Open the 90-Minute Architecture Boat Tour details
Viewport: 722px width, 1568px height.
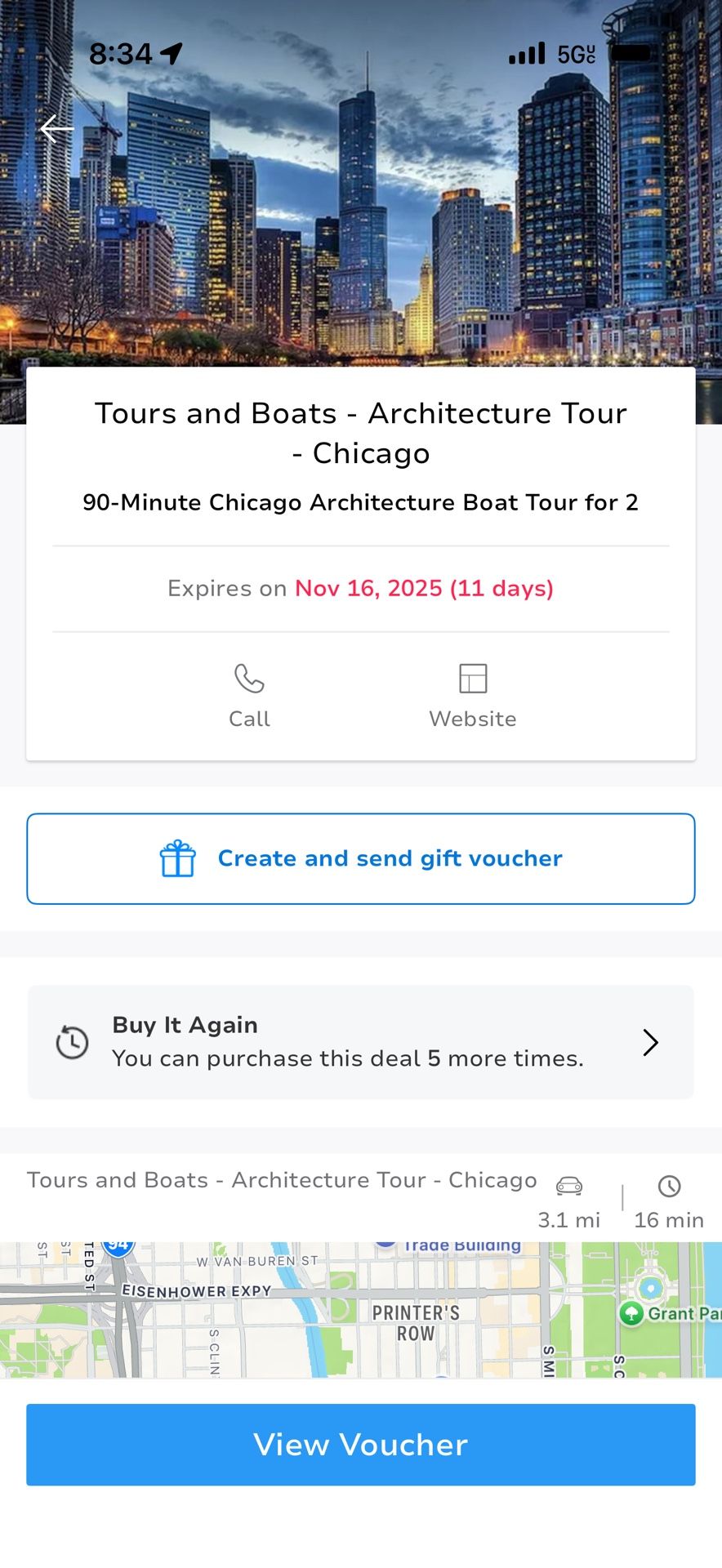pos(360,502)
